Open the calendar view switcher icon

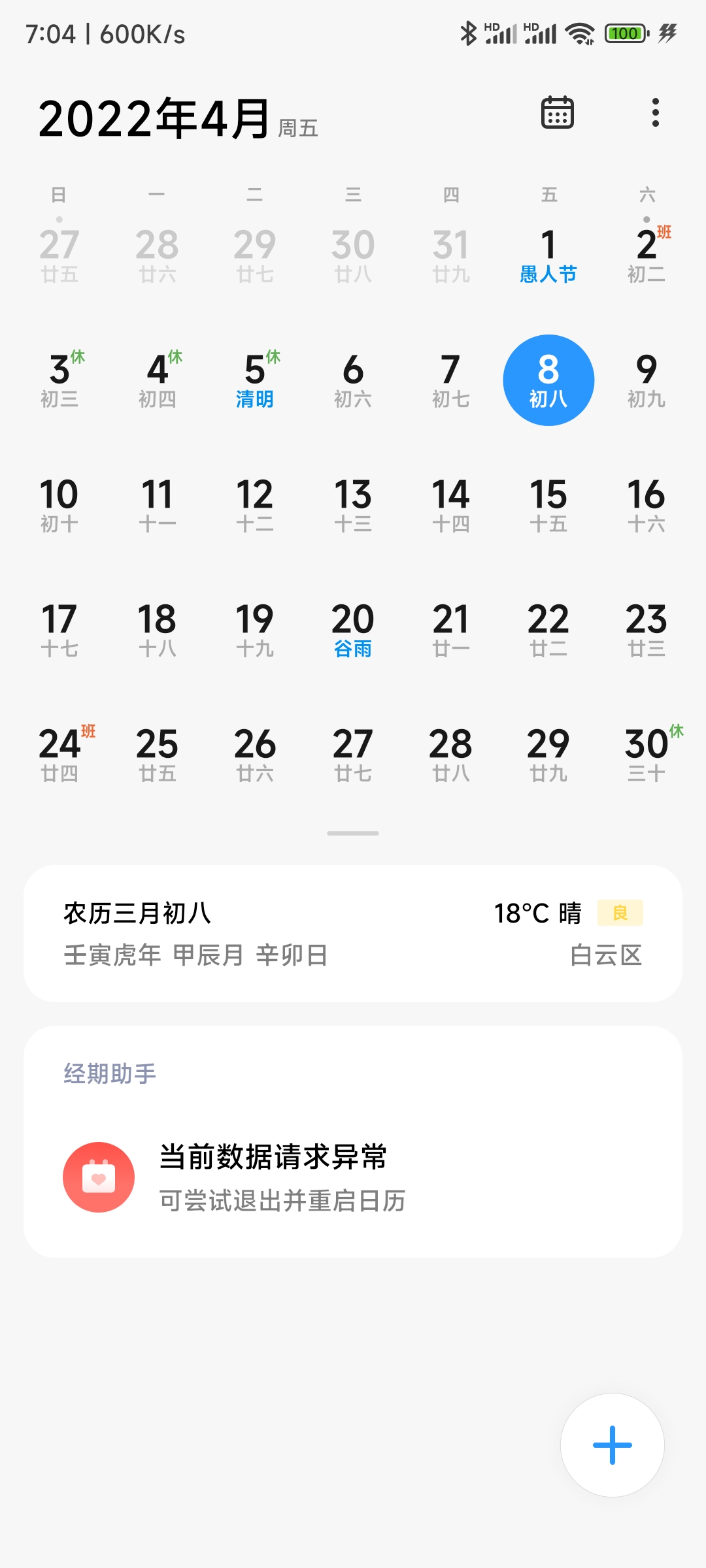coord(557,112)
